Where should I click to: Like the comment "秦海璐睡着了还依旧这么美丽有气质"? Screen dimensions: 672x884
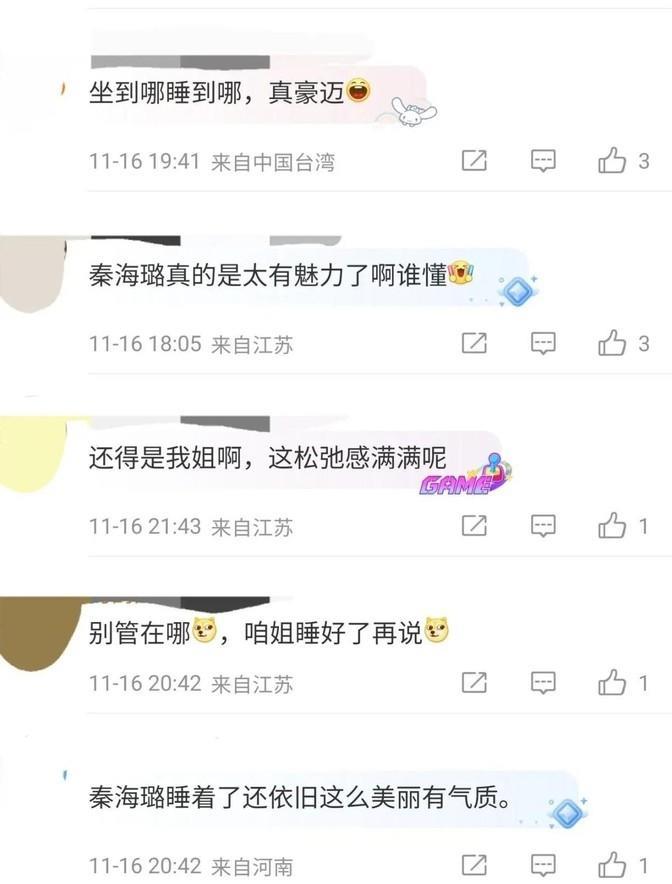(x=612, y=865)
